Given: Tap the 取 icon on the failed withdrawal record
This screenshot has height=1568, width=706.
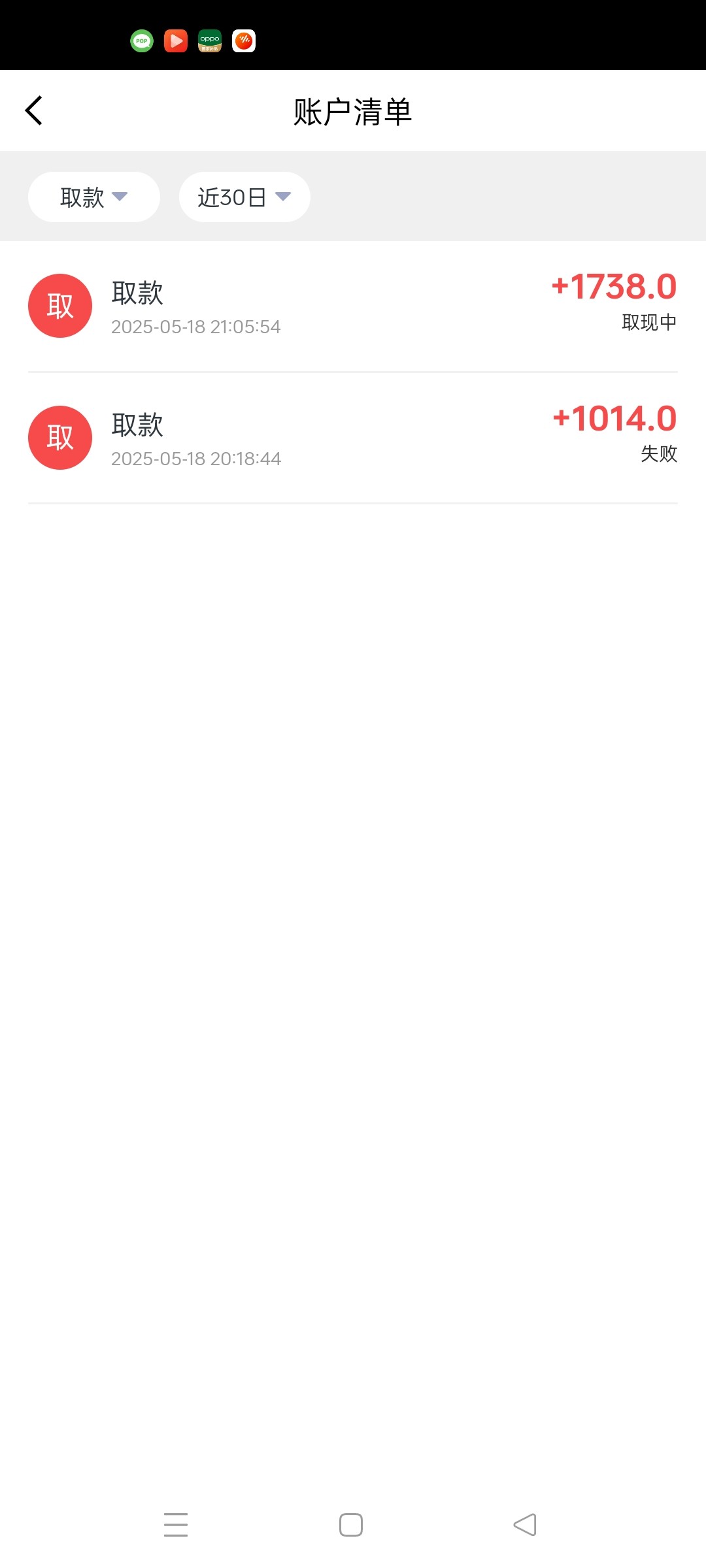Looking at the screenshot, I should pyautogui.click(x=59, y=437).
